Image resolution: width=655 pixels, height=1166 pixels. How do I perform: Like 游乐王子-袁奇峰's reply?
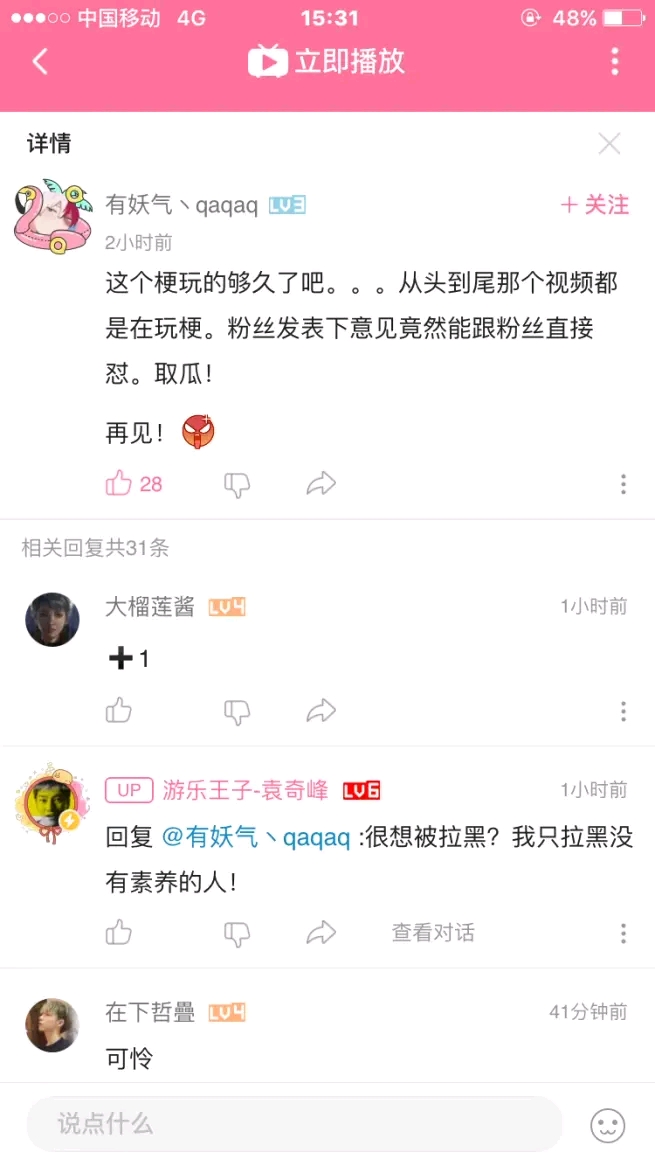coord(118,932)
